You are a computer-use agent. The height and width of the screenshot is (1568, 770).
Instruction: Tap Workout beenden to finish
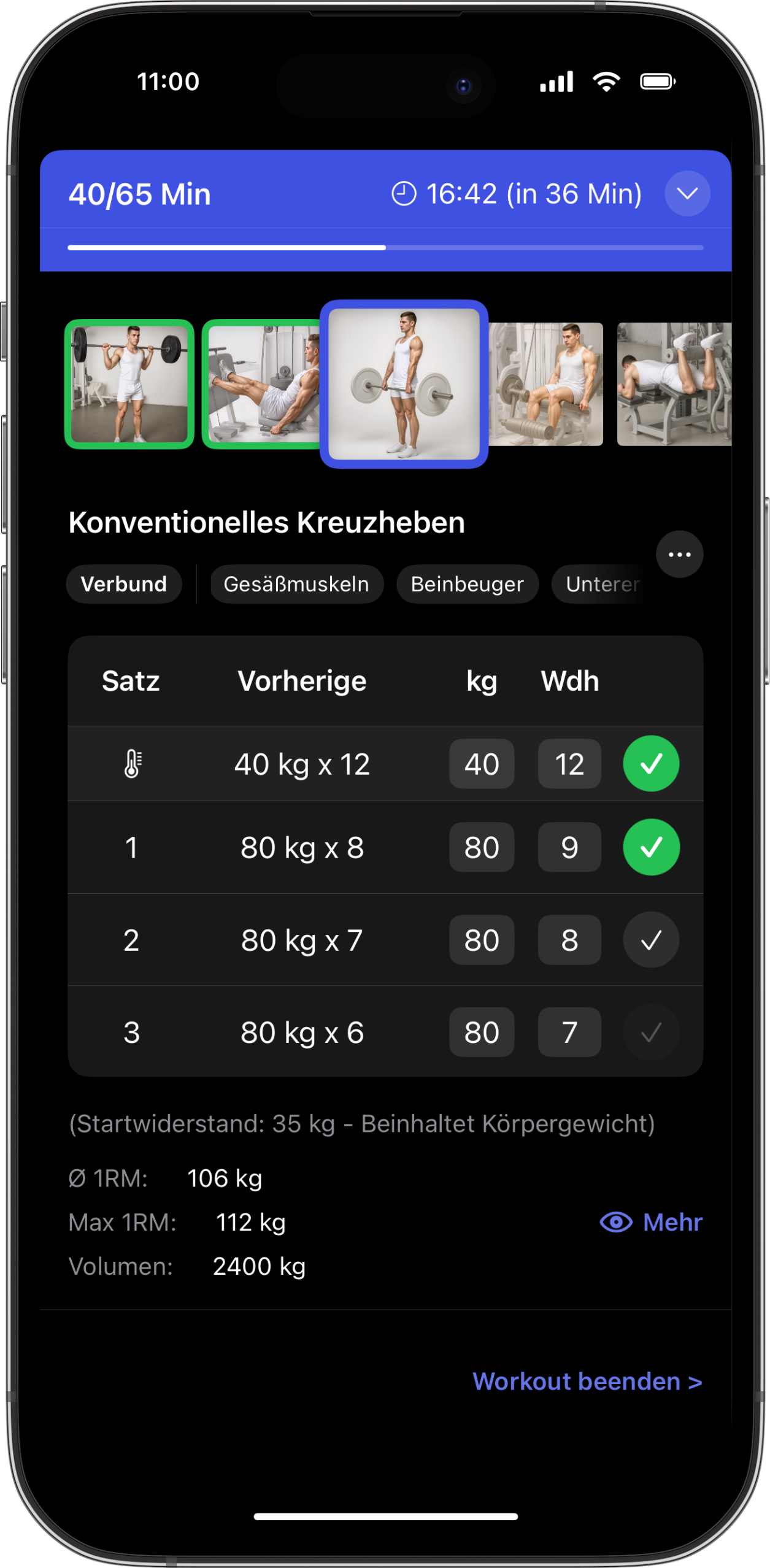pos(587,1382)
